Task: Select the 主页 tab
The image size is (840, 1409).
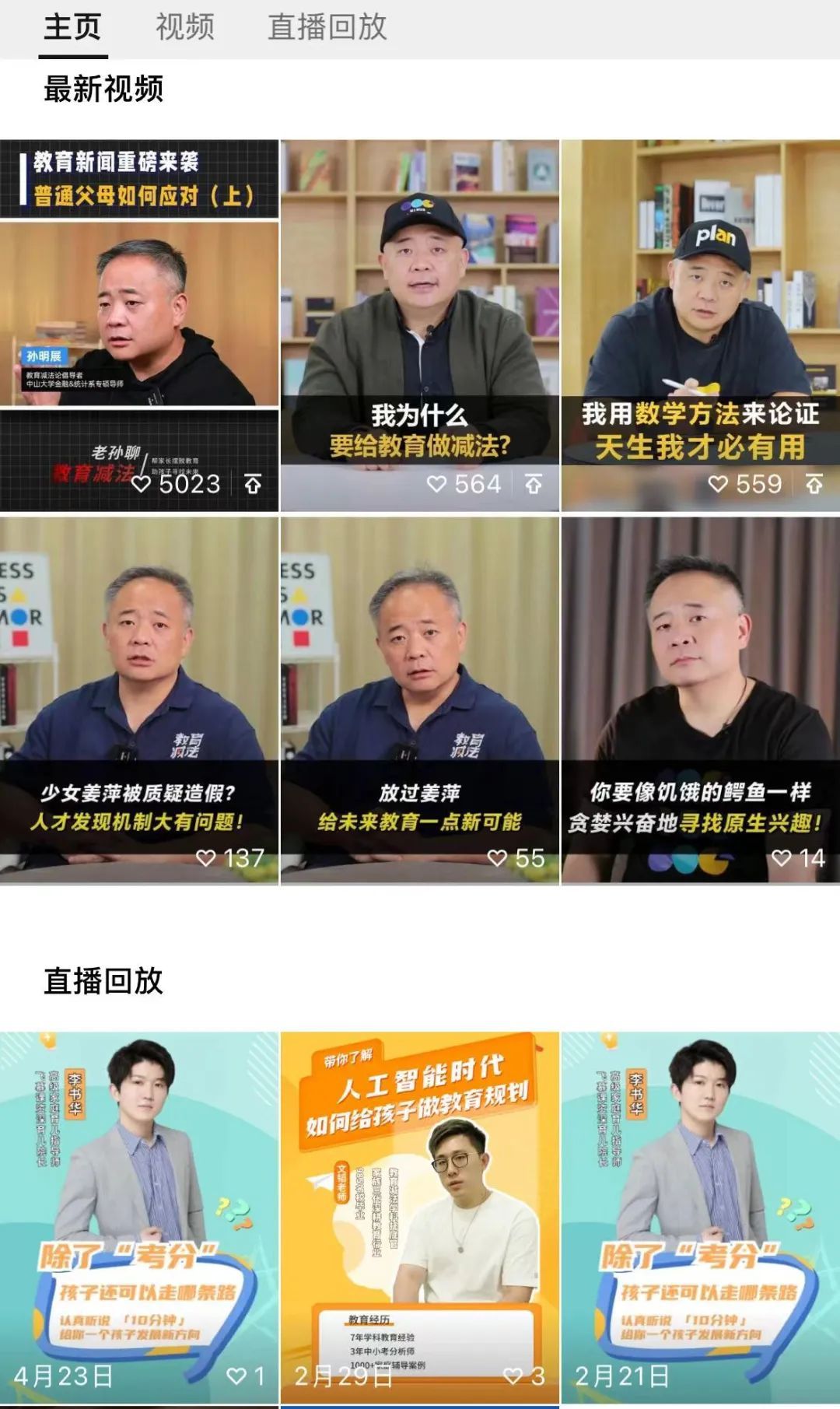Action: 72,27
